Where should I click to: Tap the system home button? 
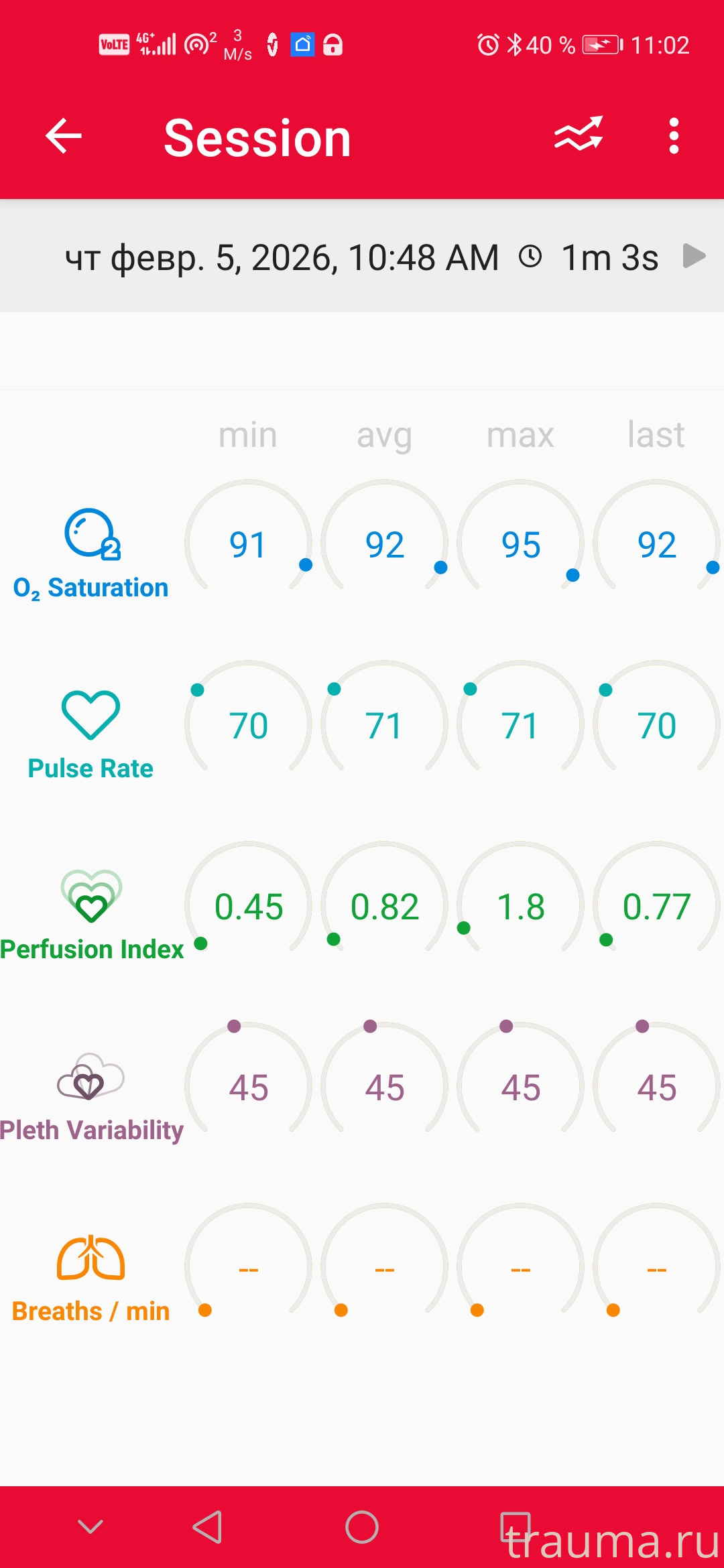point(362,1527)
